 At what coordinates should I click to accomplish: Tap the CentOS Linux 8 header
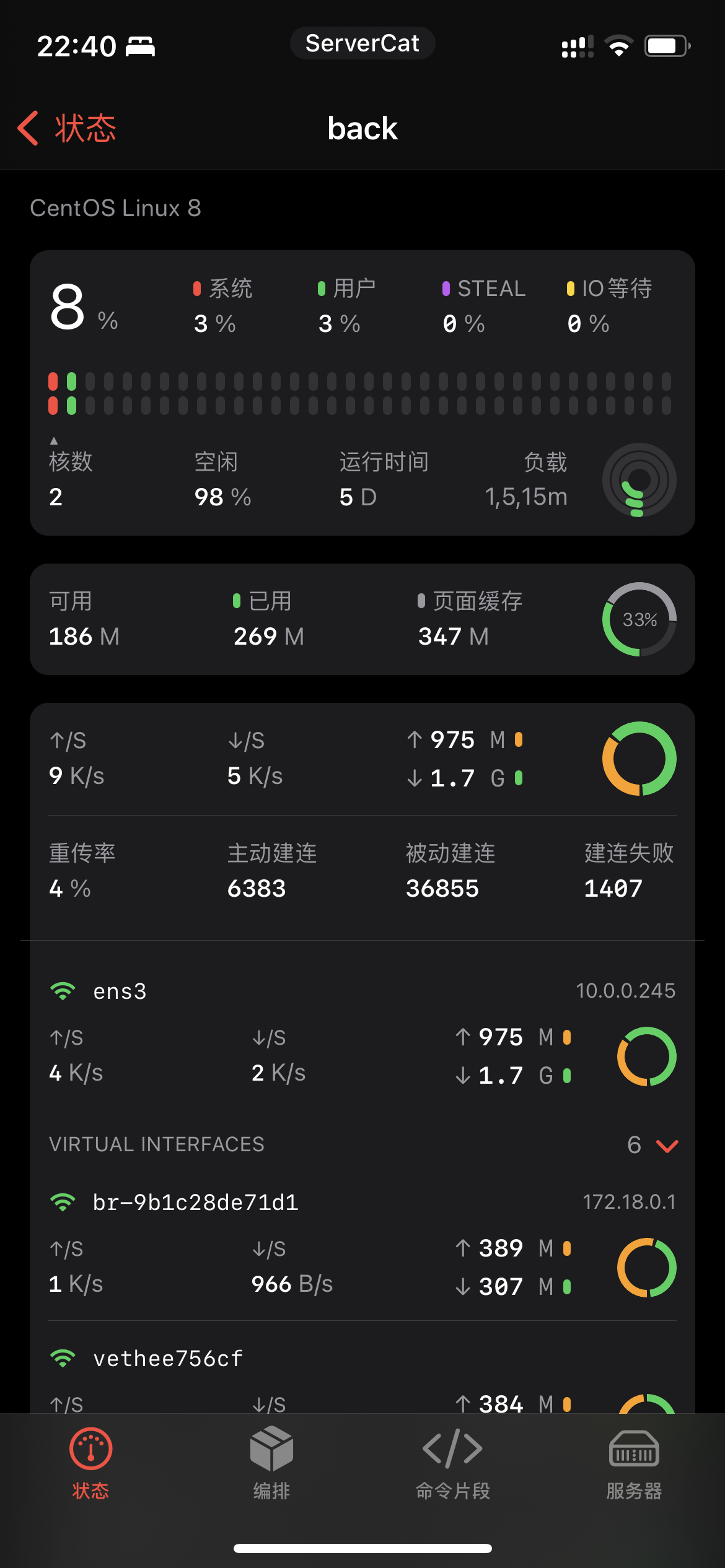click(x=116, y=208)
